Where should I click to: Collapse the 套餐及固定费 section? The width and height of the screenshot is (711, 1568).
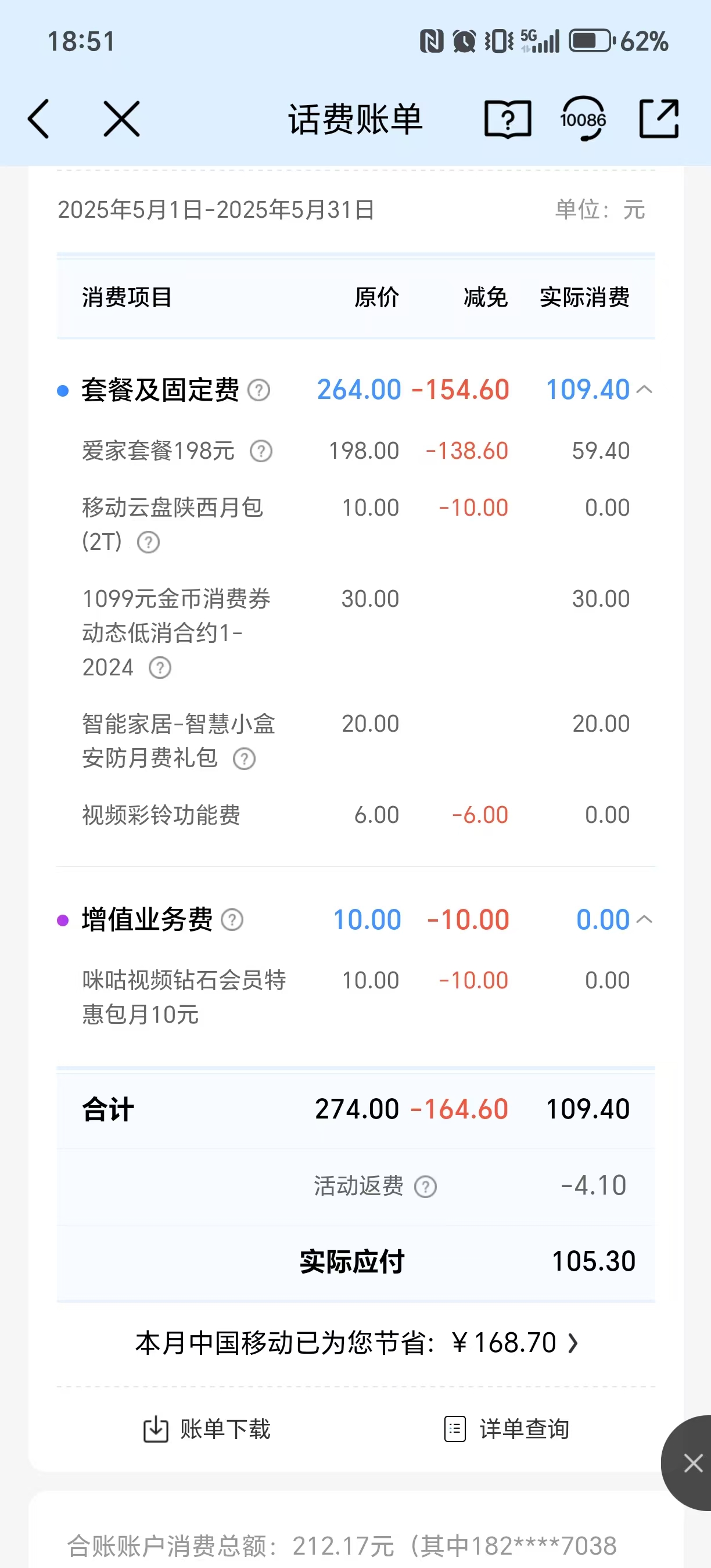coord(644,390)
